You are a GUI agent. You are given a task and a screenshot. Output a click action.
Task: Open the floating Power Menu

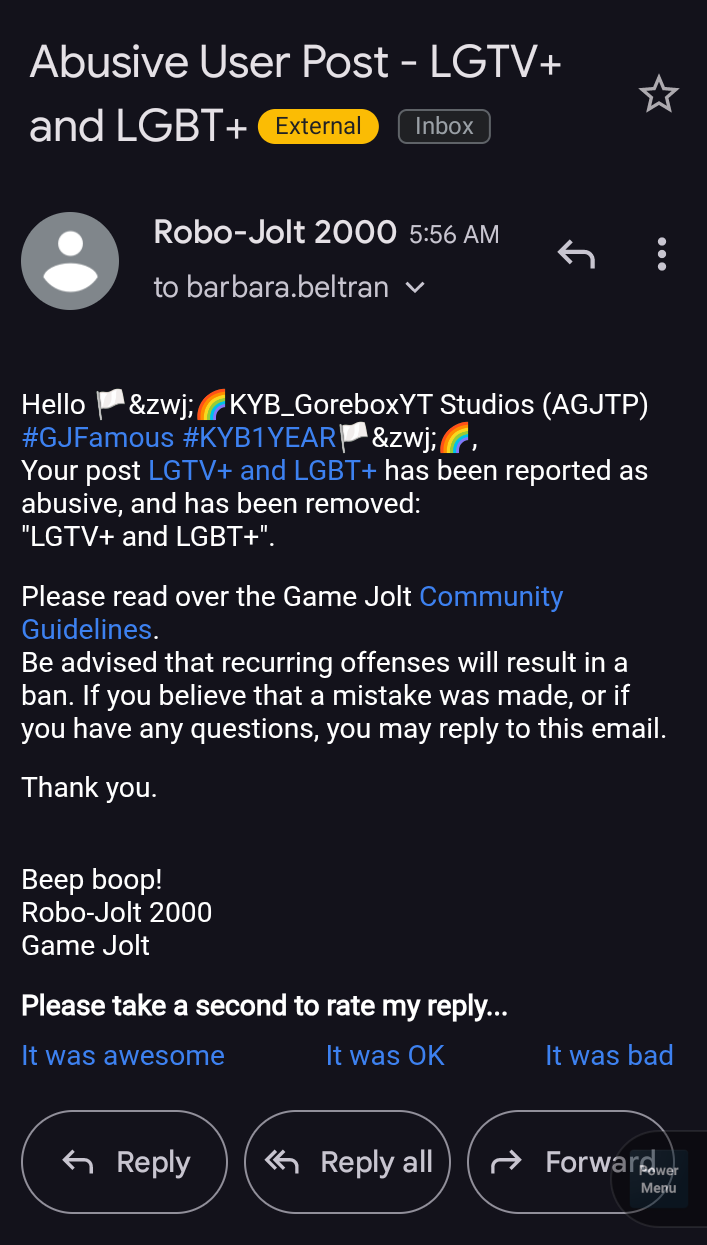coord(658,1179)
